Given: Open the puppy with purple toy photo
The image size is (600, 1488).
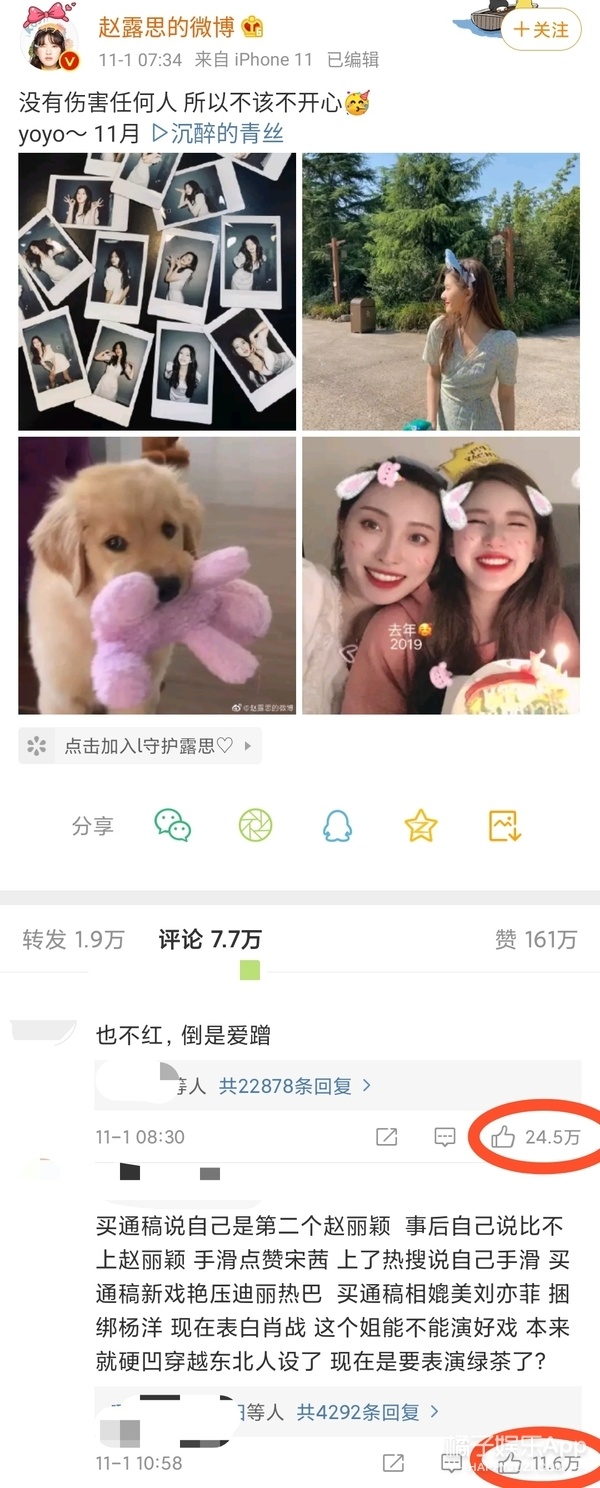Looking at the screenshot, I should [157, 575].
